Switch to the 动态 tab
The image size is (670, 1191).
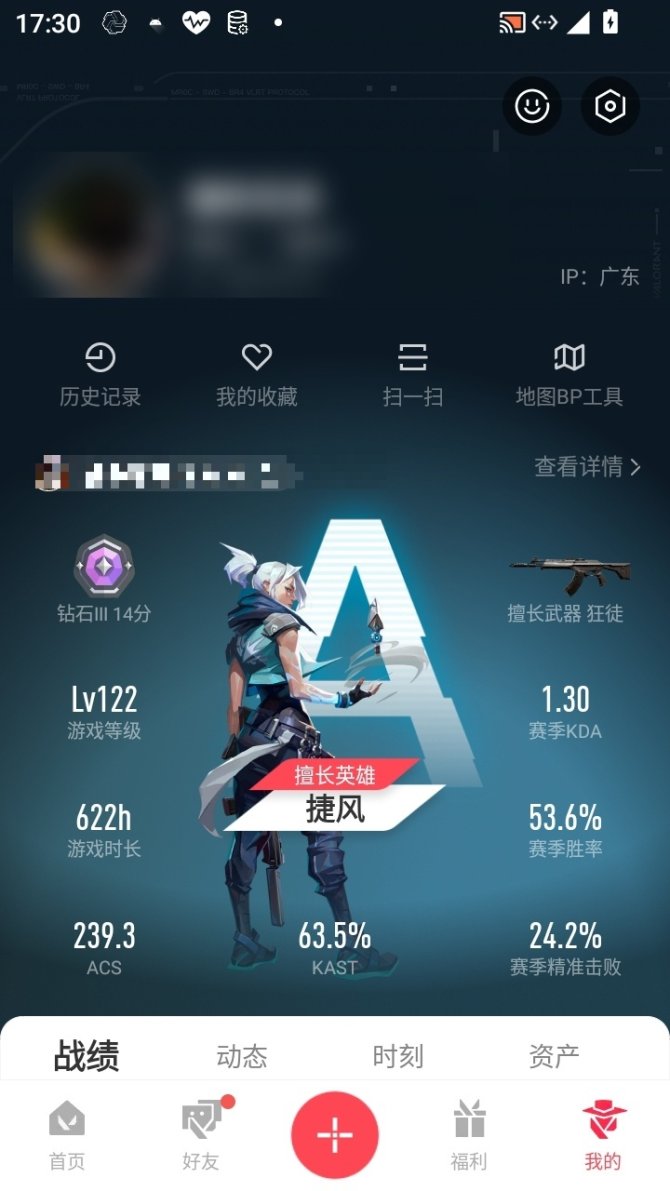(x=242, y=1056)
